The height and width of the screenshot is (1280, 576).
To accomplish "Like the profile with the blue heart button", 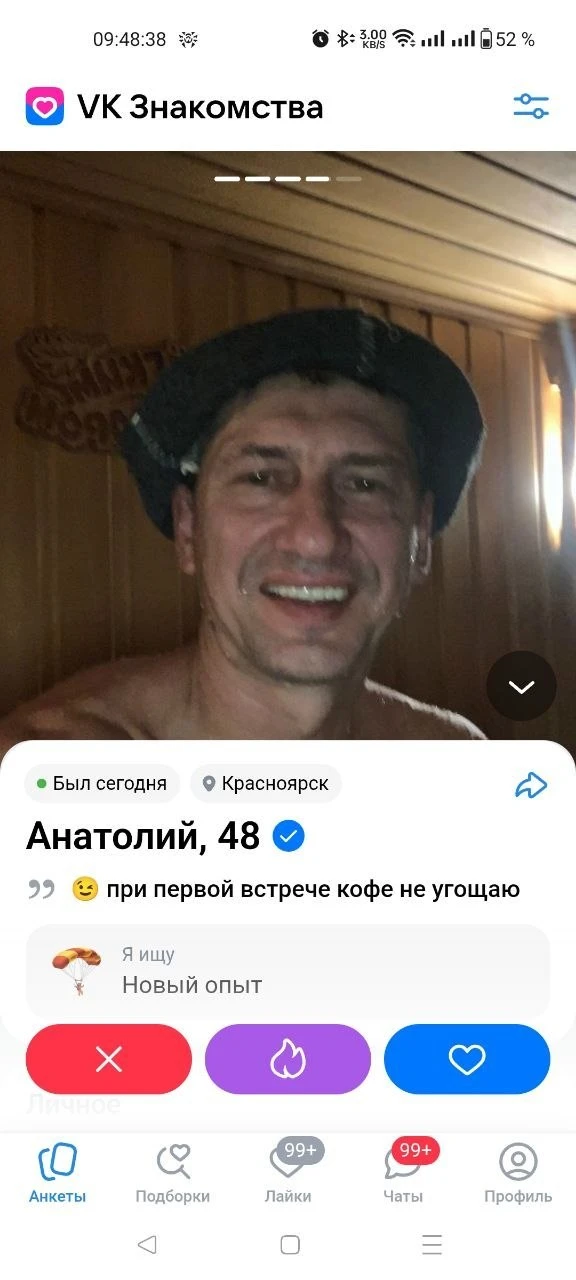I will tap(467, 1059).
